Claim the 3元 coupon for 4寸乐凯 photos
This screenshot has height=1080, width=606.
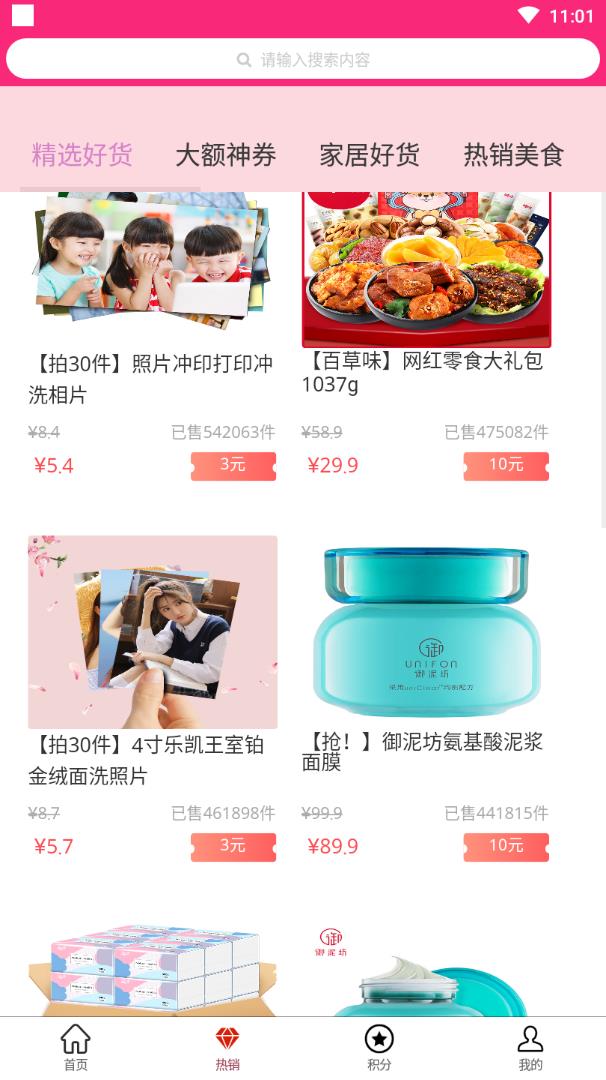233,847
